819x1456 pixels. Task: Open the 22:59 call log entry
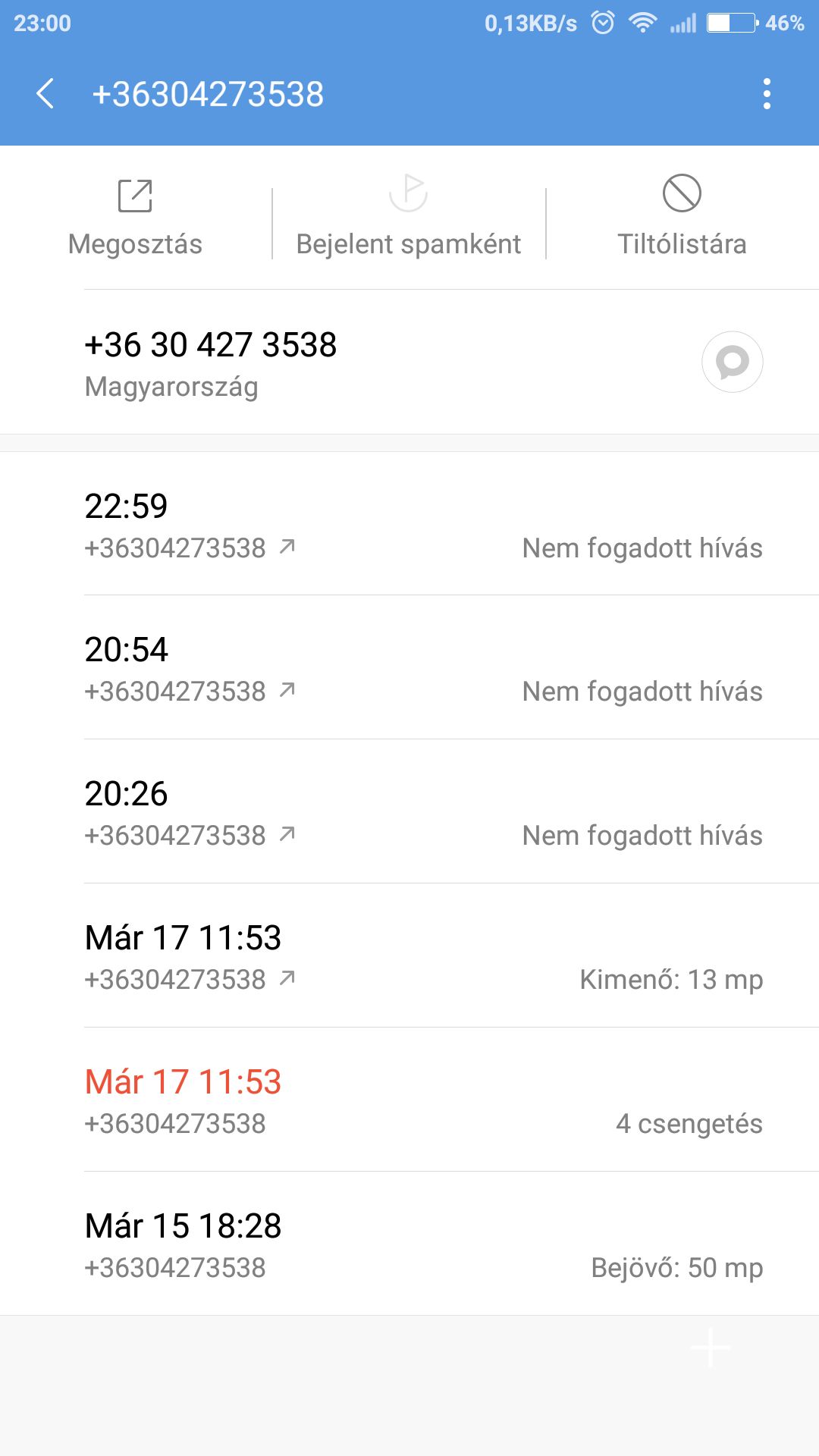tap(409, 524)
